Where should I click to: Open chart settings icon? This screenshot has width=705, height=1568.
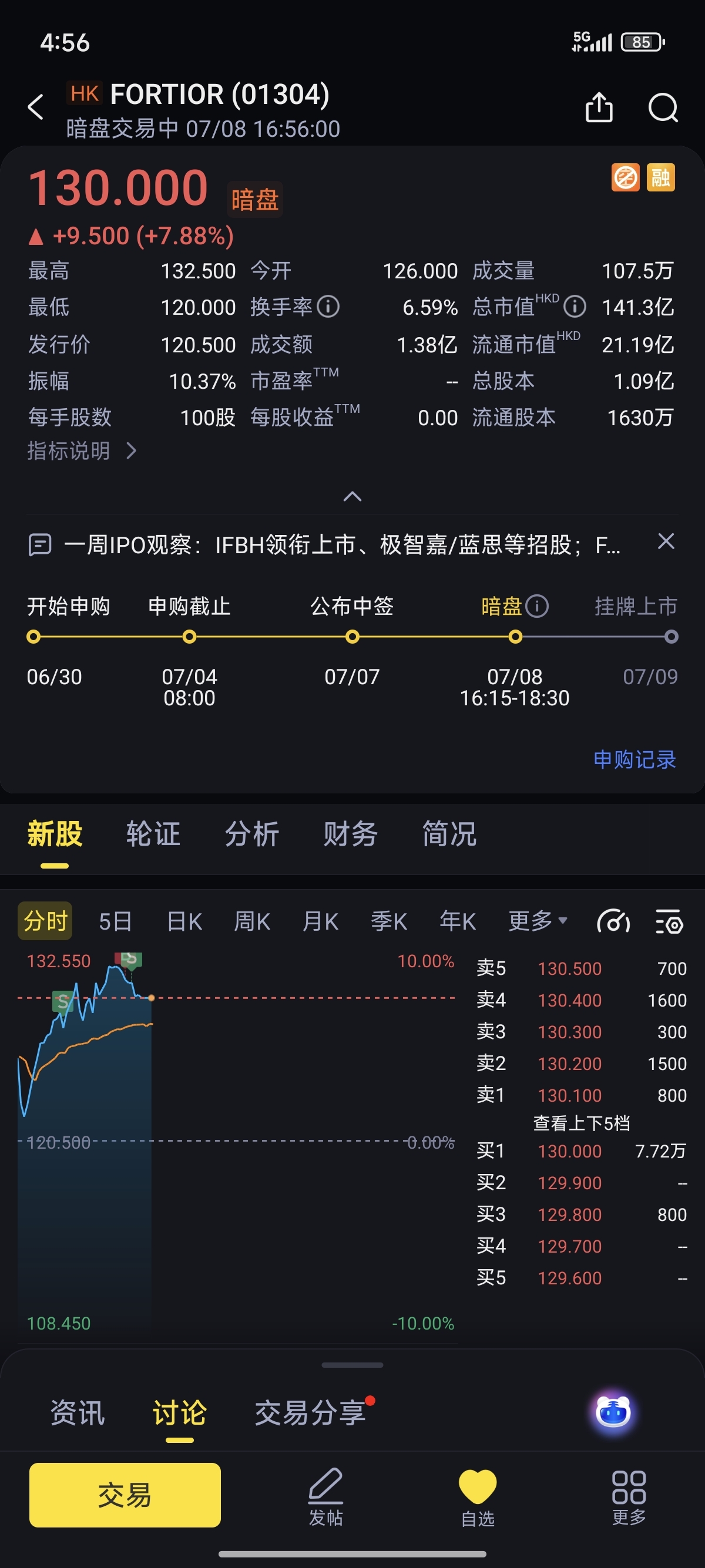670,921
